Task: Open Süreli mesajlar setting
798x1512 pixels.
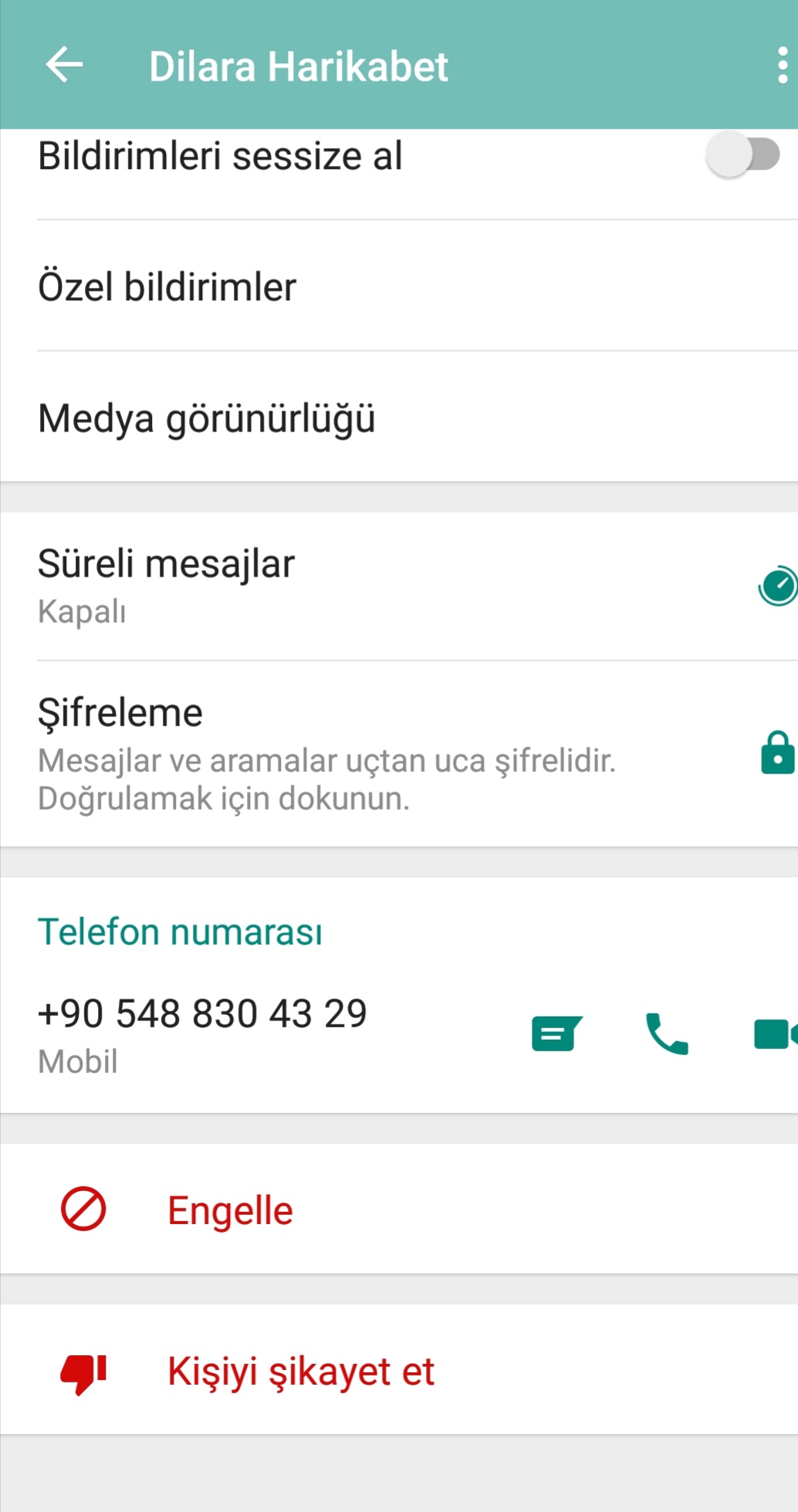Action: click(399, 586)
